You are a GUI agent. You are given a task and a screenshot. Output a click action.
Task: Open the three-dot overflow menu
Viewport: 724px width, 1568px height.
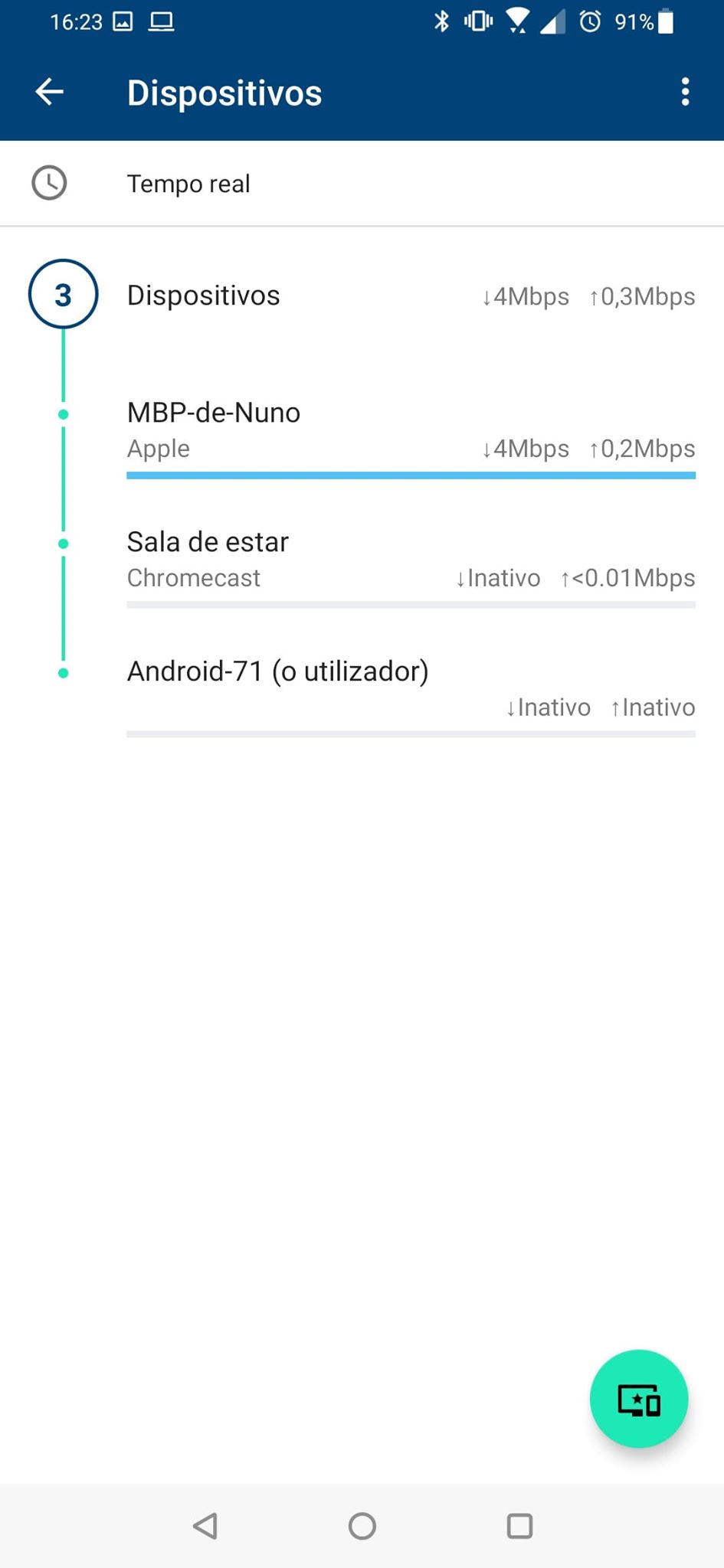point(685,92)
